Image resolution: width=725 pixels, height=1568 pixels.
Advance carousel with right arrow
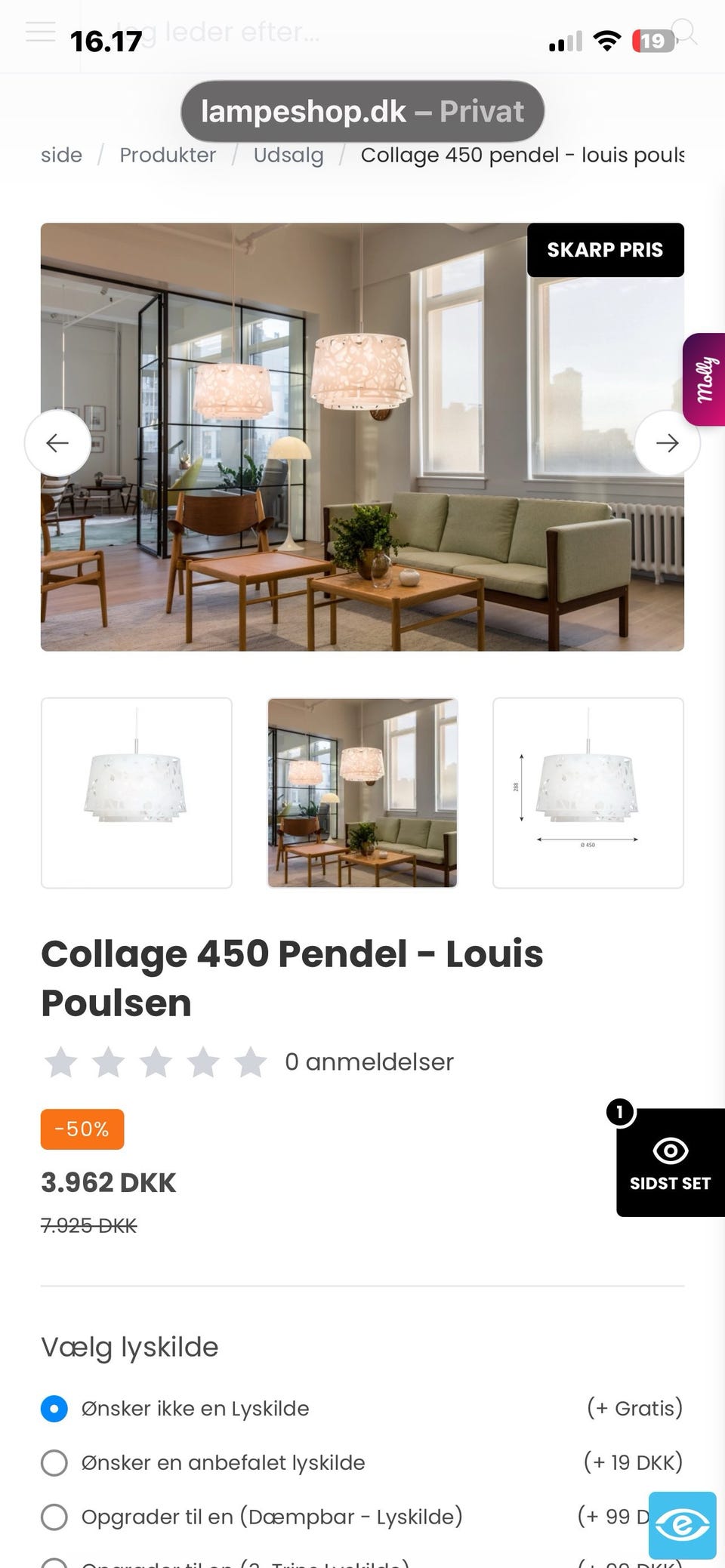[667, 443]
